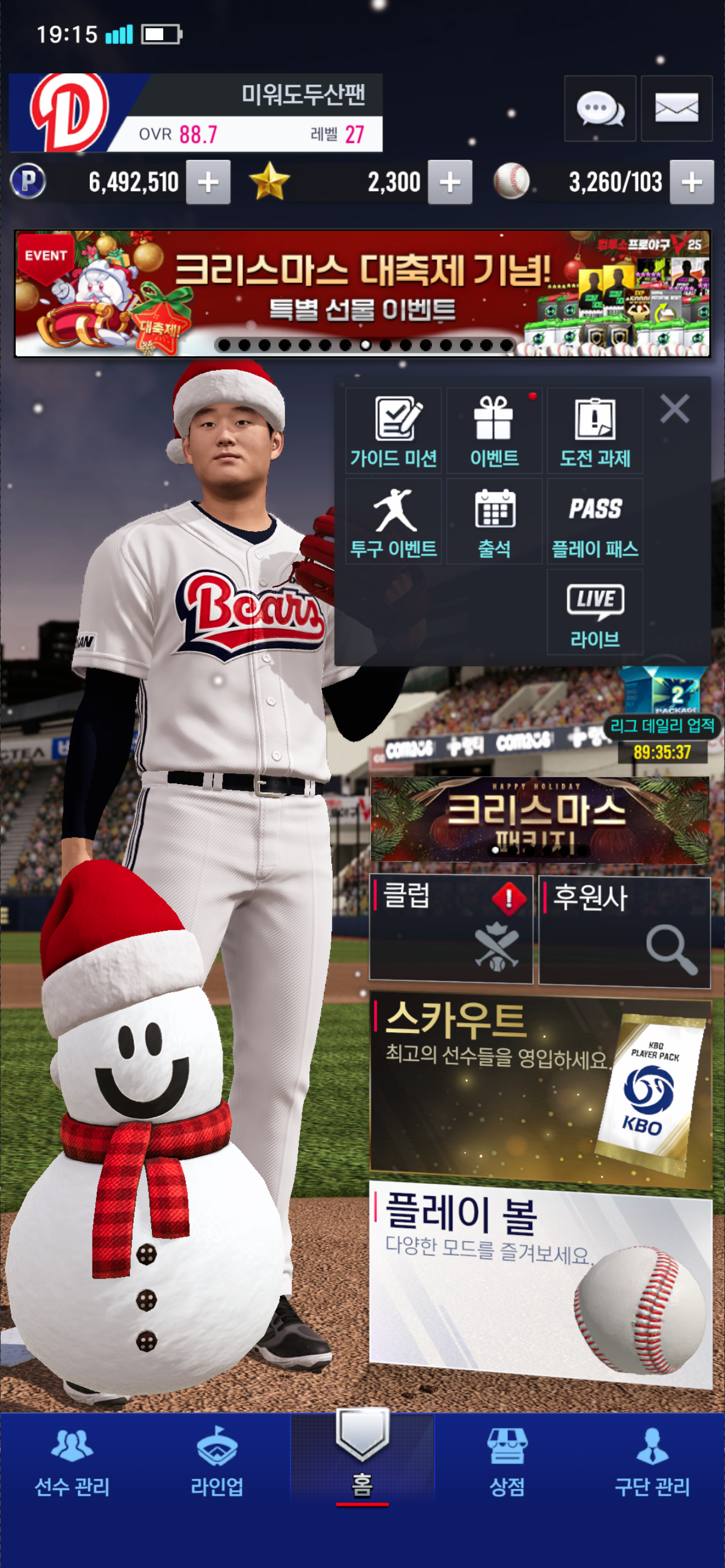
Task: Close the quick menu panel
Action: pos(675,409)
